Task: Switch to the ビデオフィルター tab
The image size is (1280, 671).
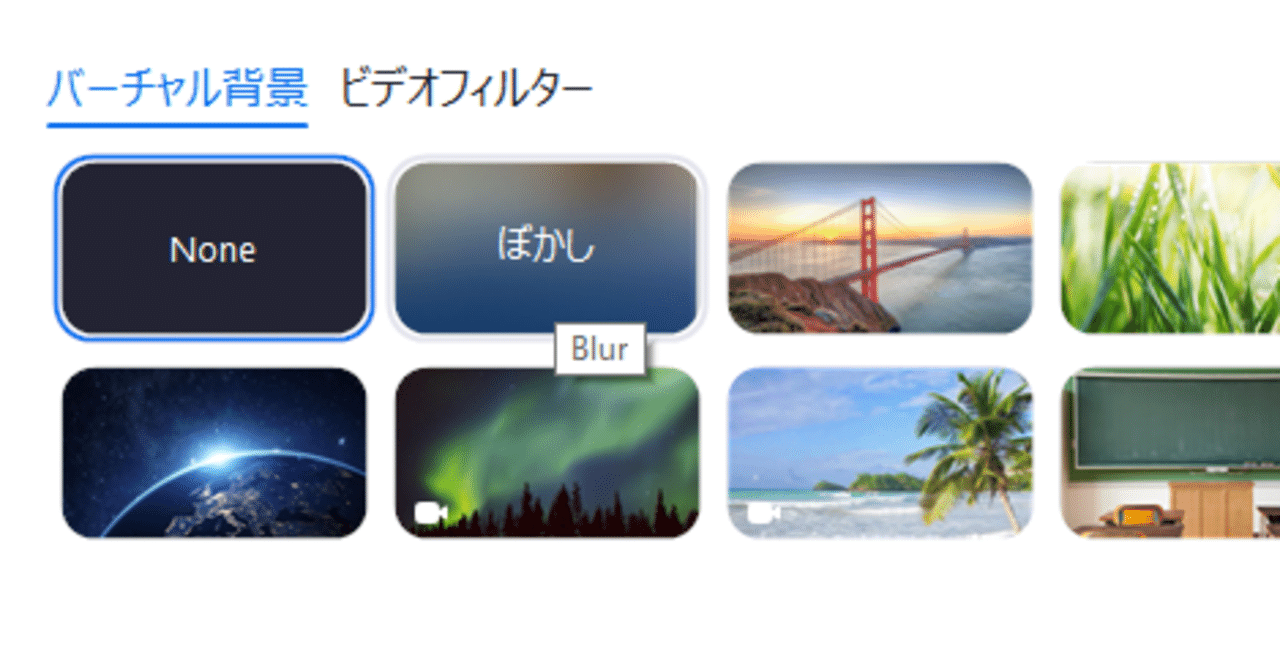Action: click(465, 90)
